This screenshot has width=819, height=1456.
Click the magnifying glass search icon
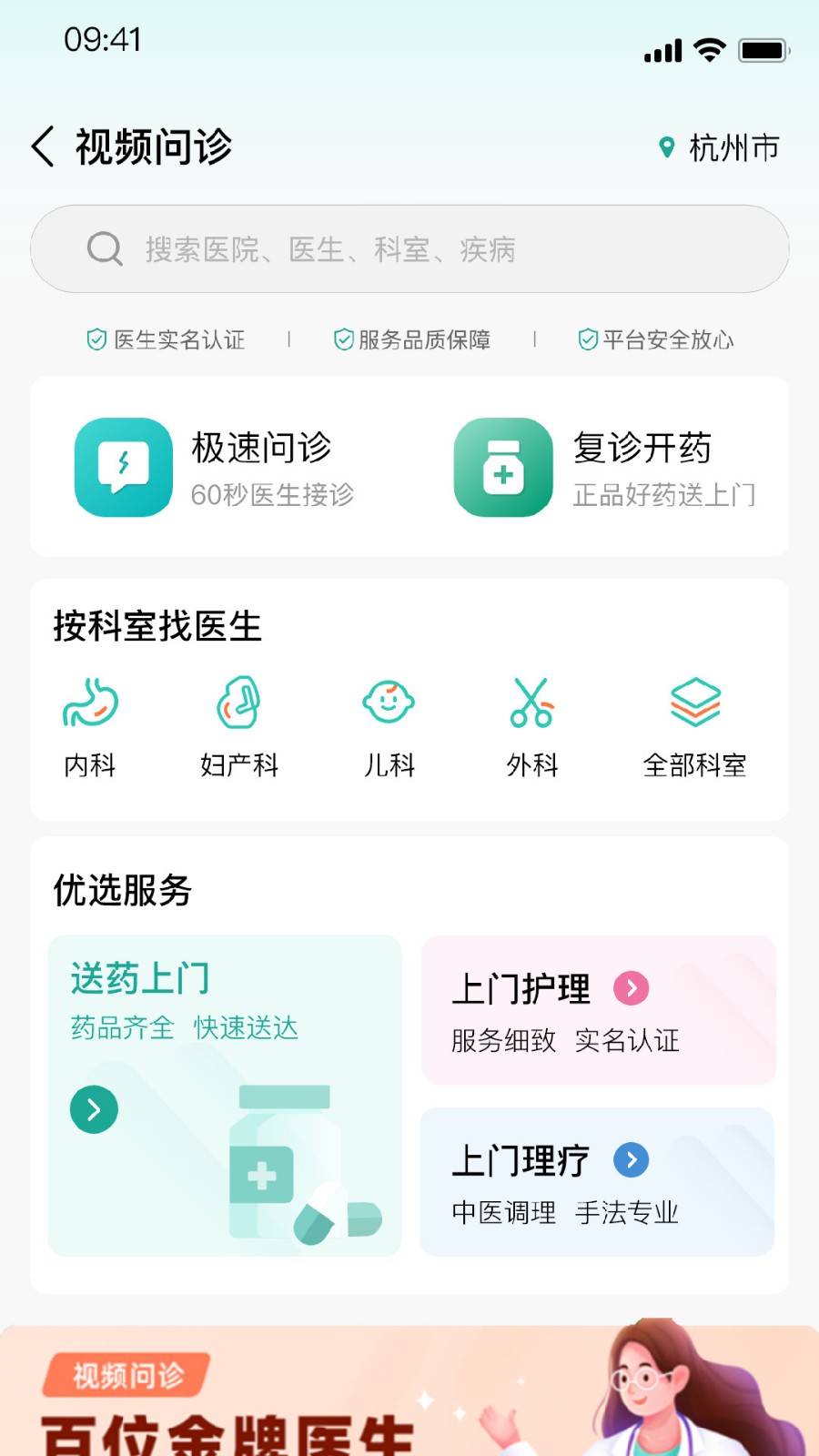point(105,248)
